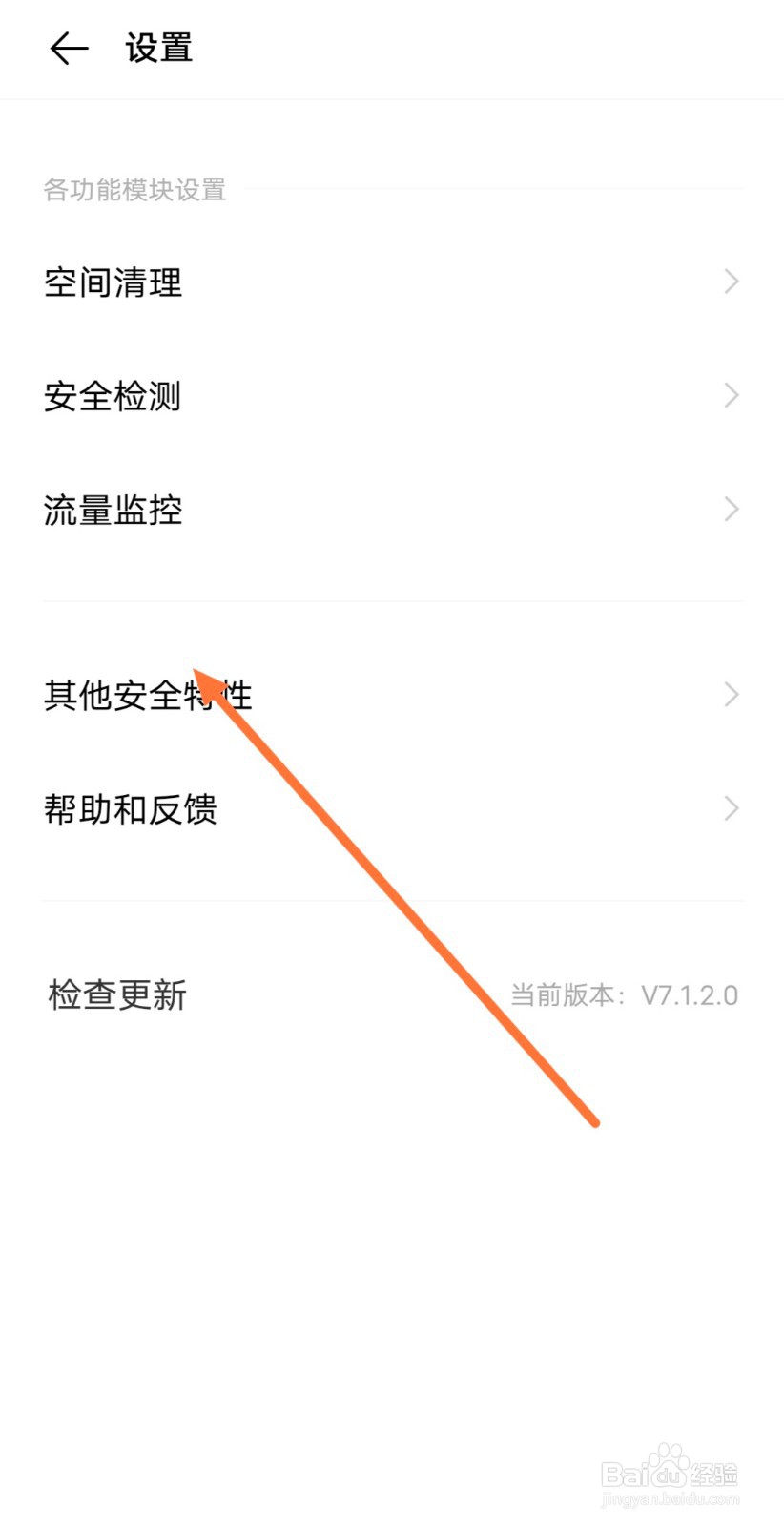
Task: Click the chevron next to 安全检测
Action: click(x=731, y=394)
